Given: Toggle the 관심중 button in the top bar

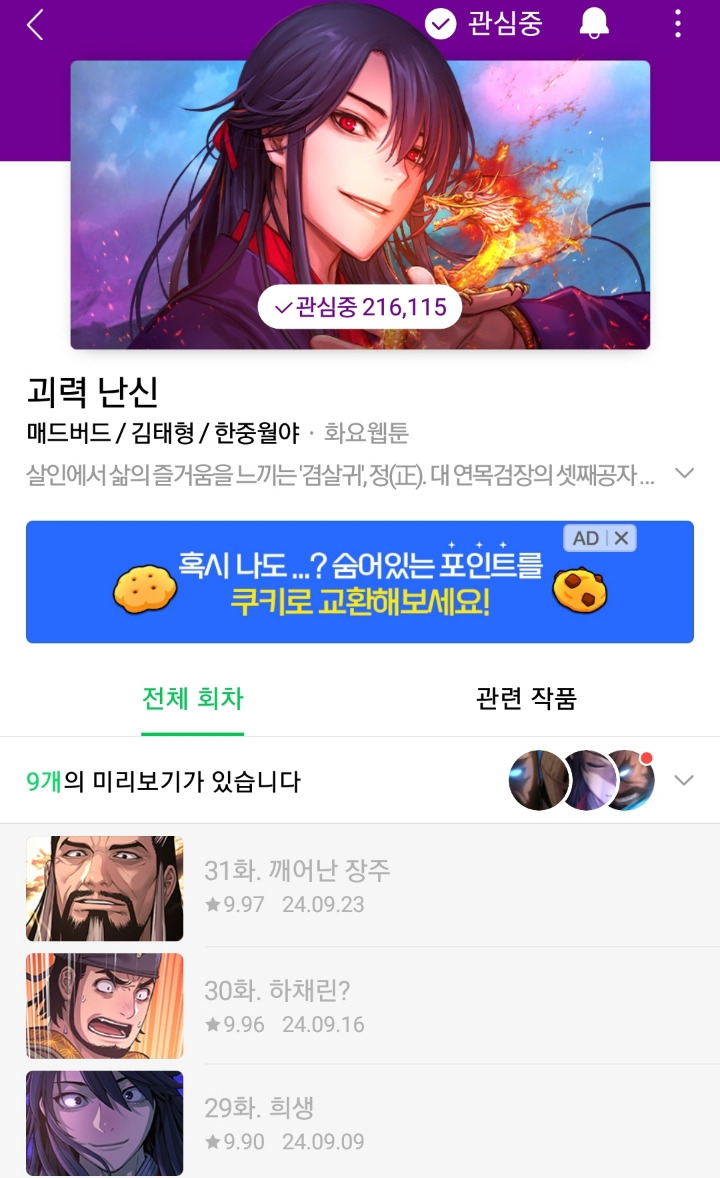Looking at the screenshot, I should 484,24.
